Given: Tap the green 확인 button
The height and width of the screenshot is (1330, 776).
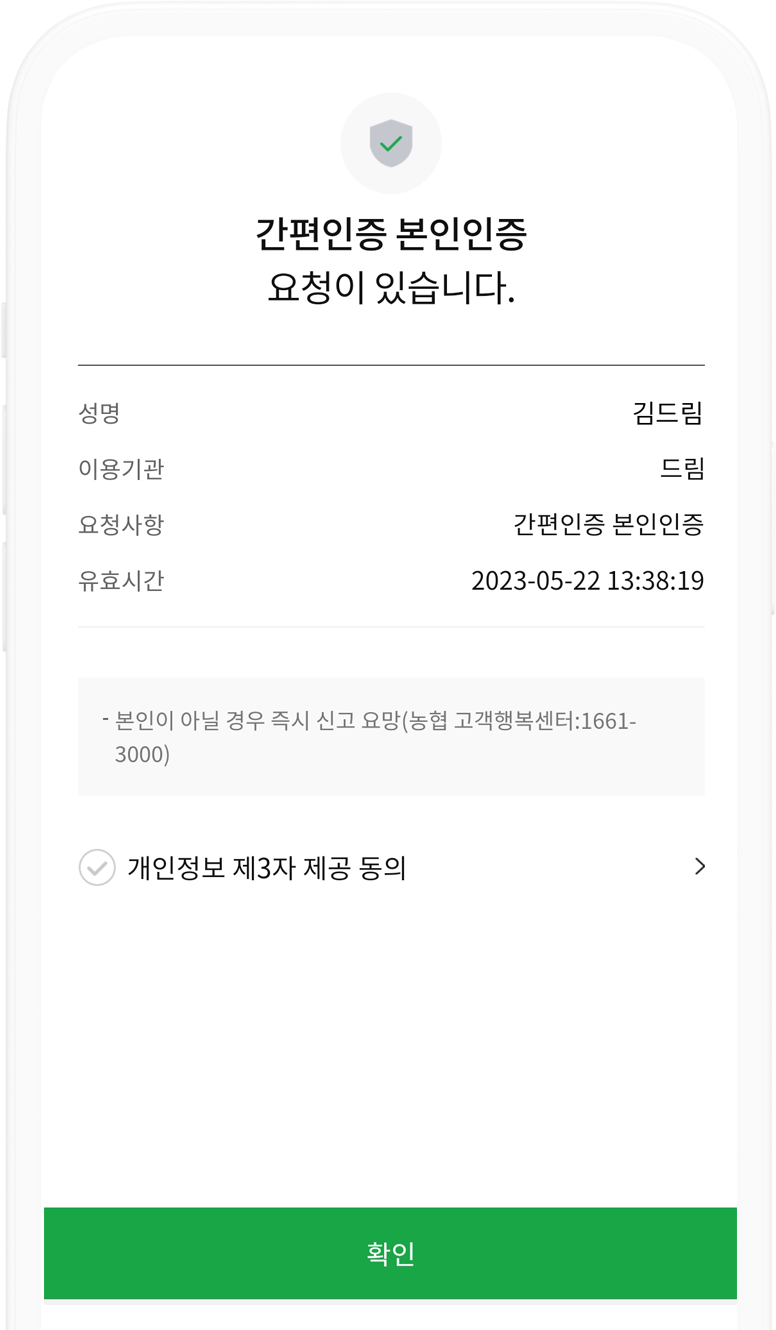Looking at the screenshot, I should 390,1253.
